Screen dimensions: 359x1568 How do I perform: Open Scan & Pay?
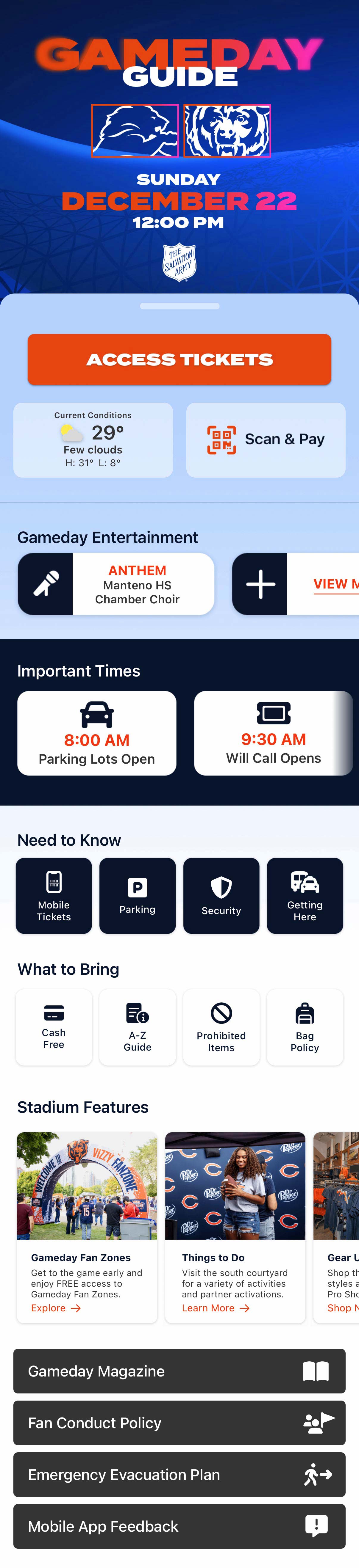[266, 440]
